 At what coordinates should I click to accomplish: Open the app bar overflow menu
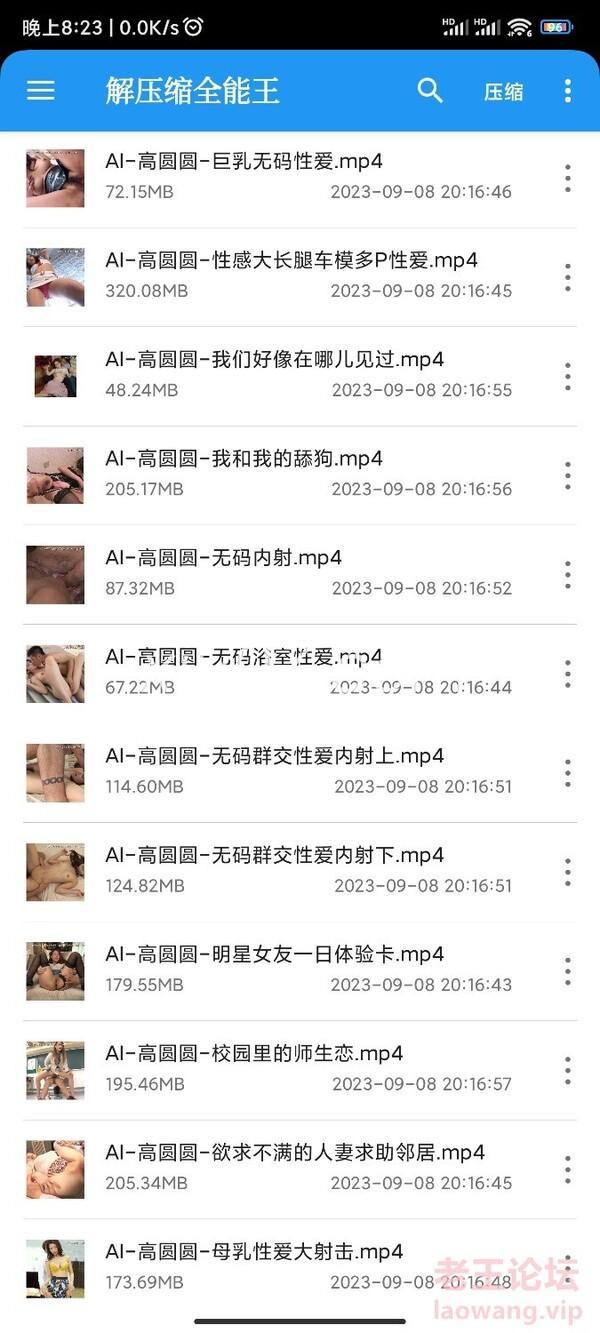[567, 91]
